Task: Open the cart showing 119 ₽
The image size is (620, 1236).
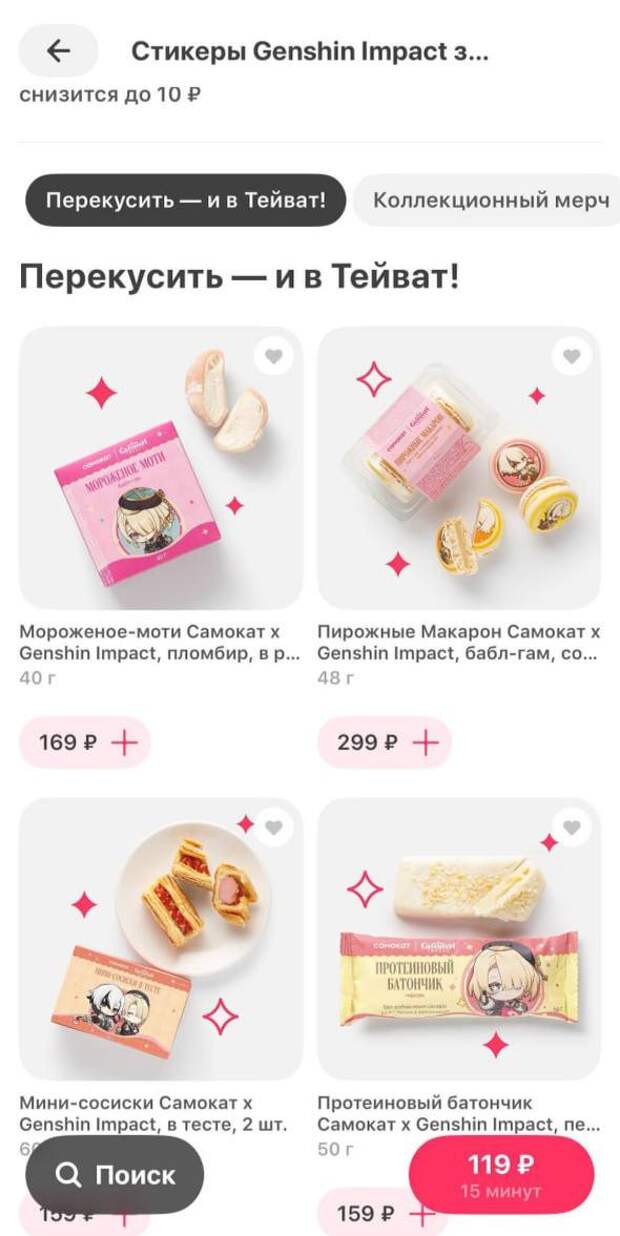Action: click(501, 1175)
